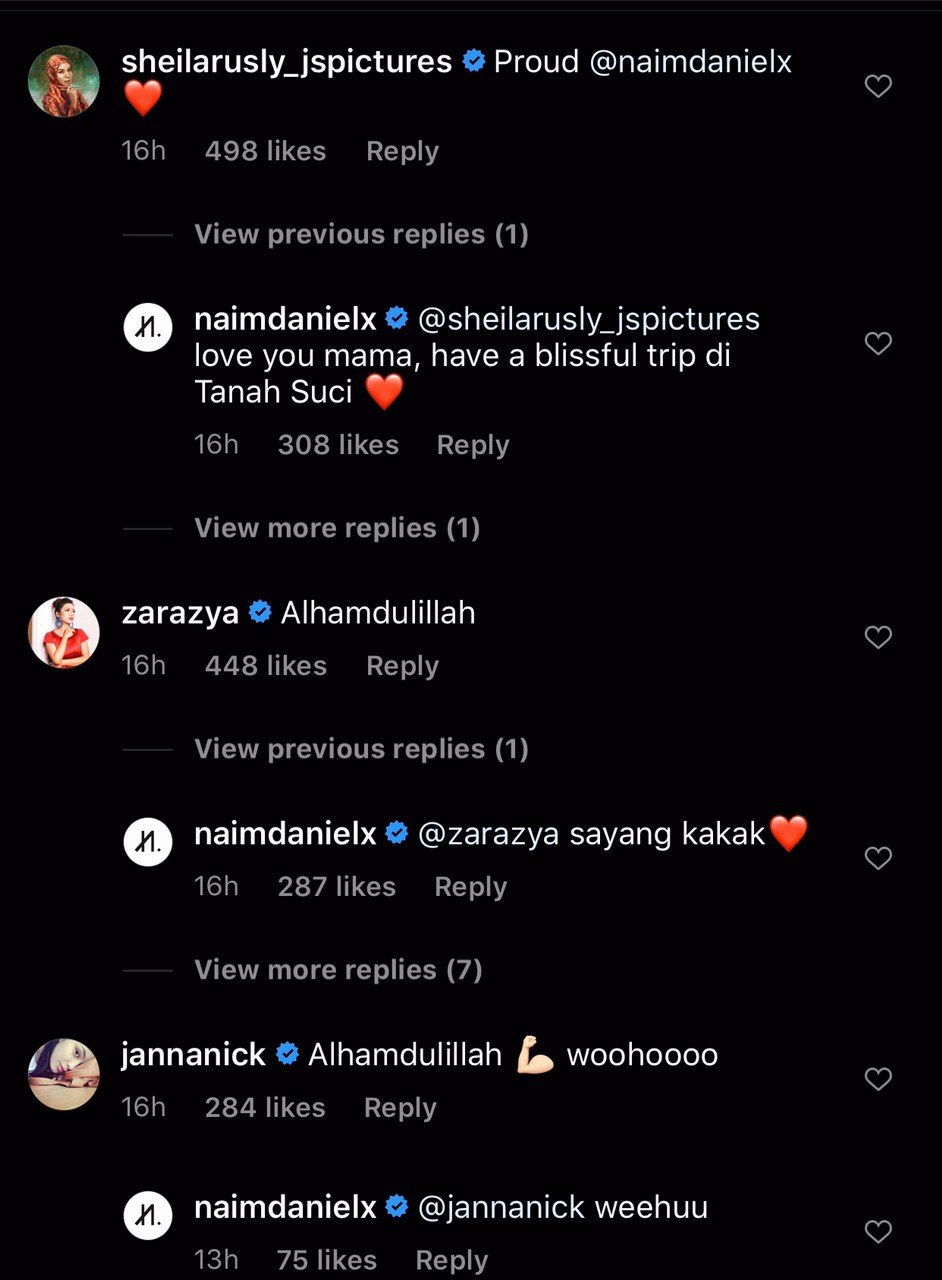
Task: Reply to naimdanielx's 'sayang kakak' comment
Action: point(470,888)
